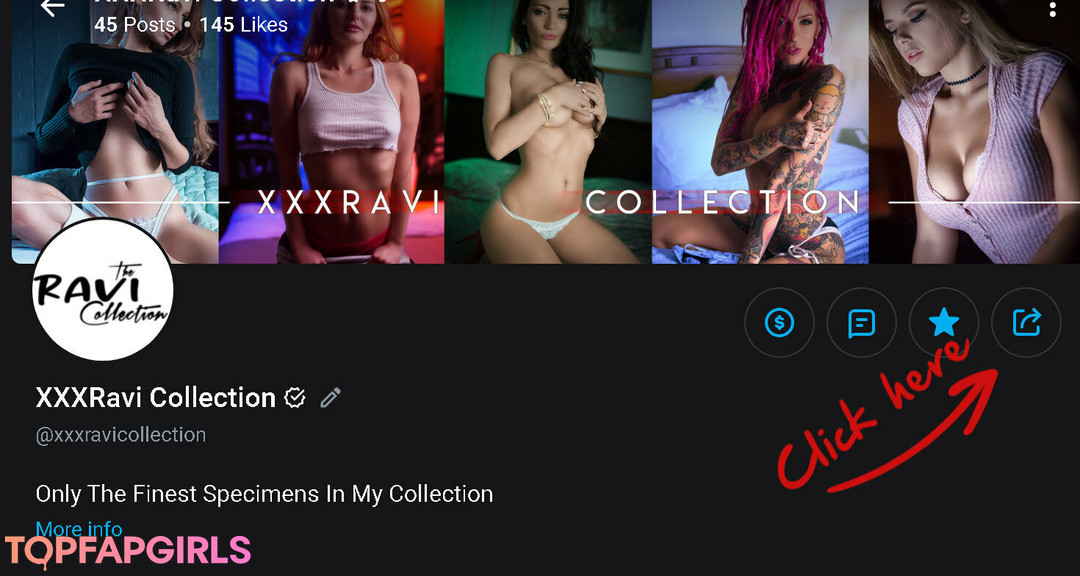Share this profile via the share icon
This screenshot has width=1080, height=576.
[x=1026, y=323]
